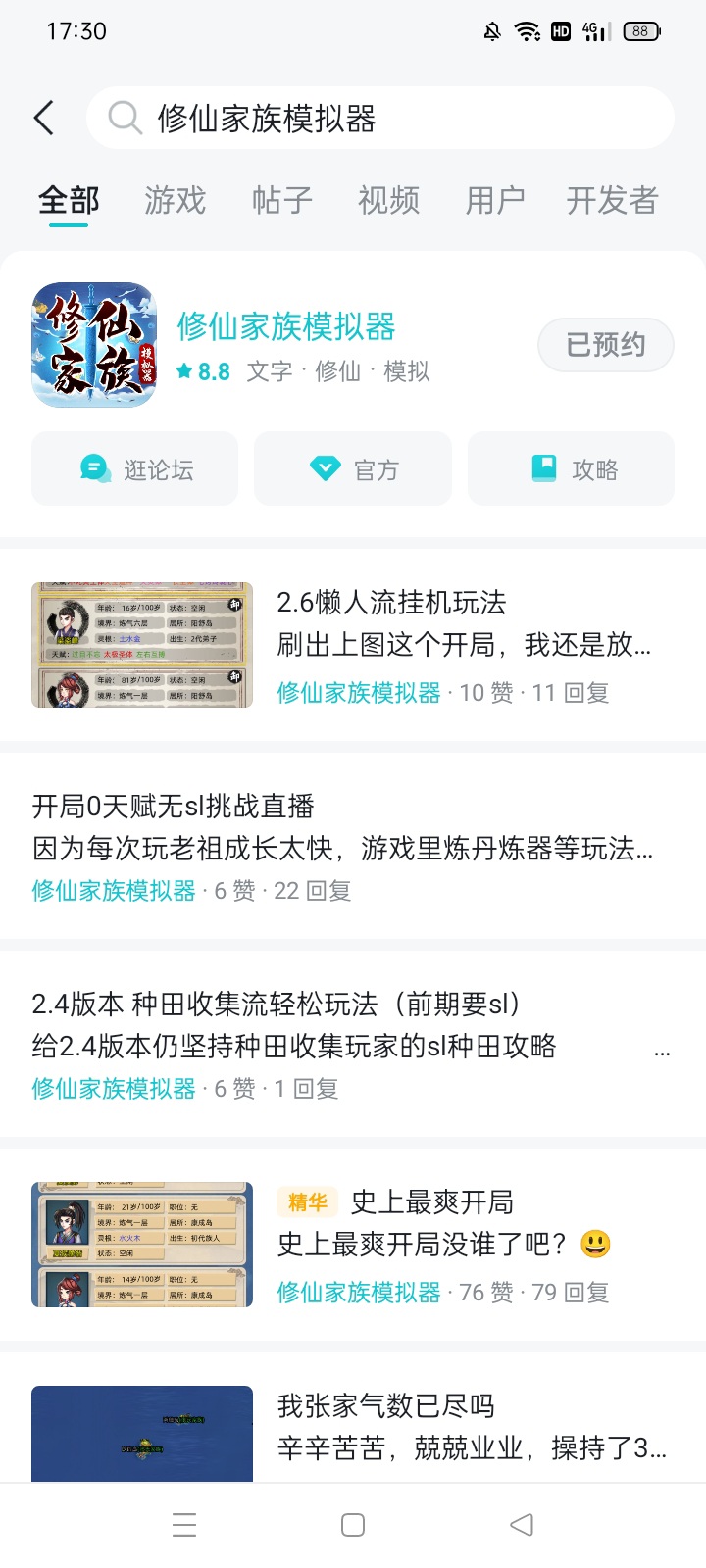
Task: Switch to the 用户 tab
Action: click(x=494, y=201)
